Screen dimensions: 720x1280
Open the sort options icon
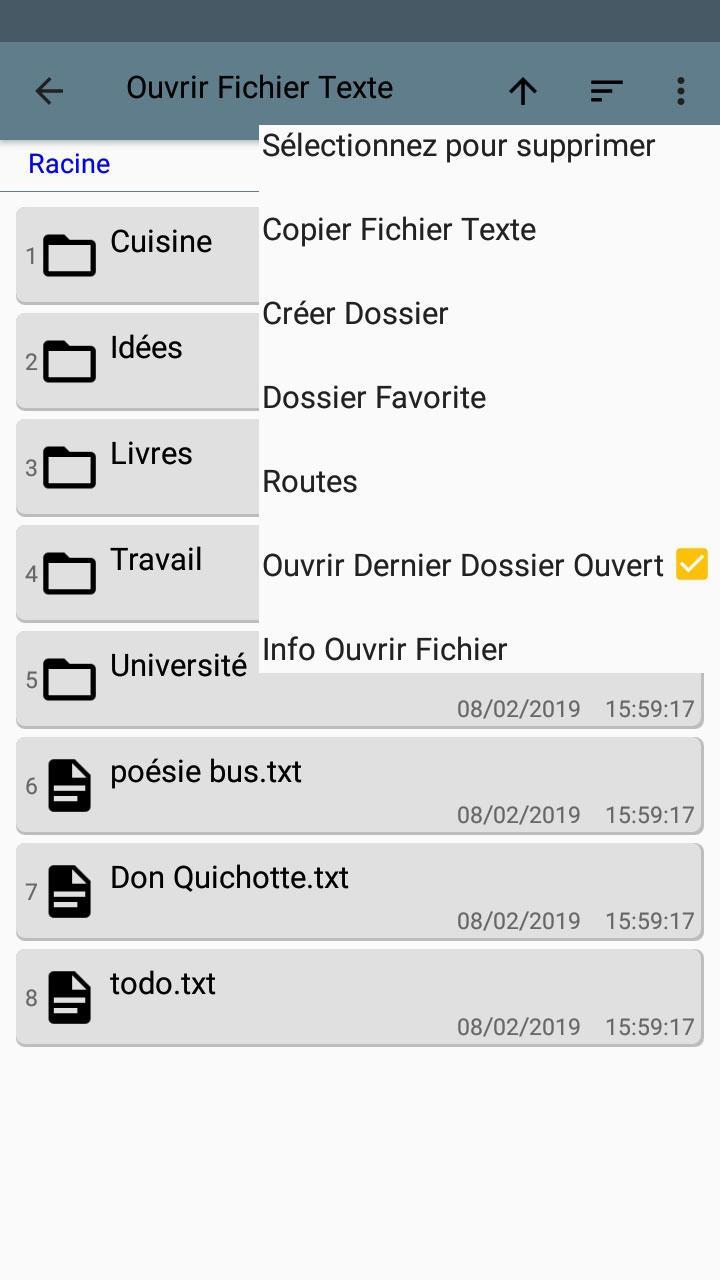(x=607, y=91)
